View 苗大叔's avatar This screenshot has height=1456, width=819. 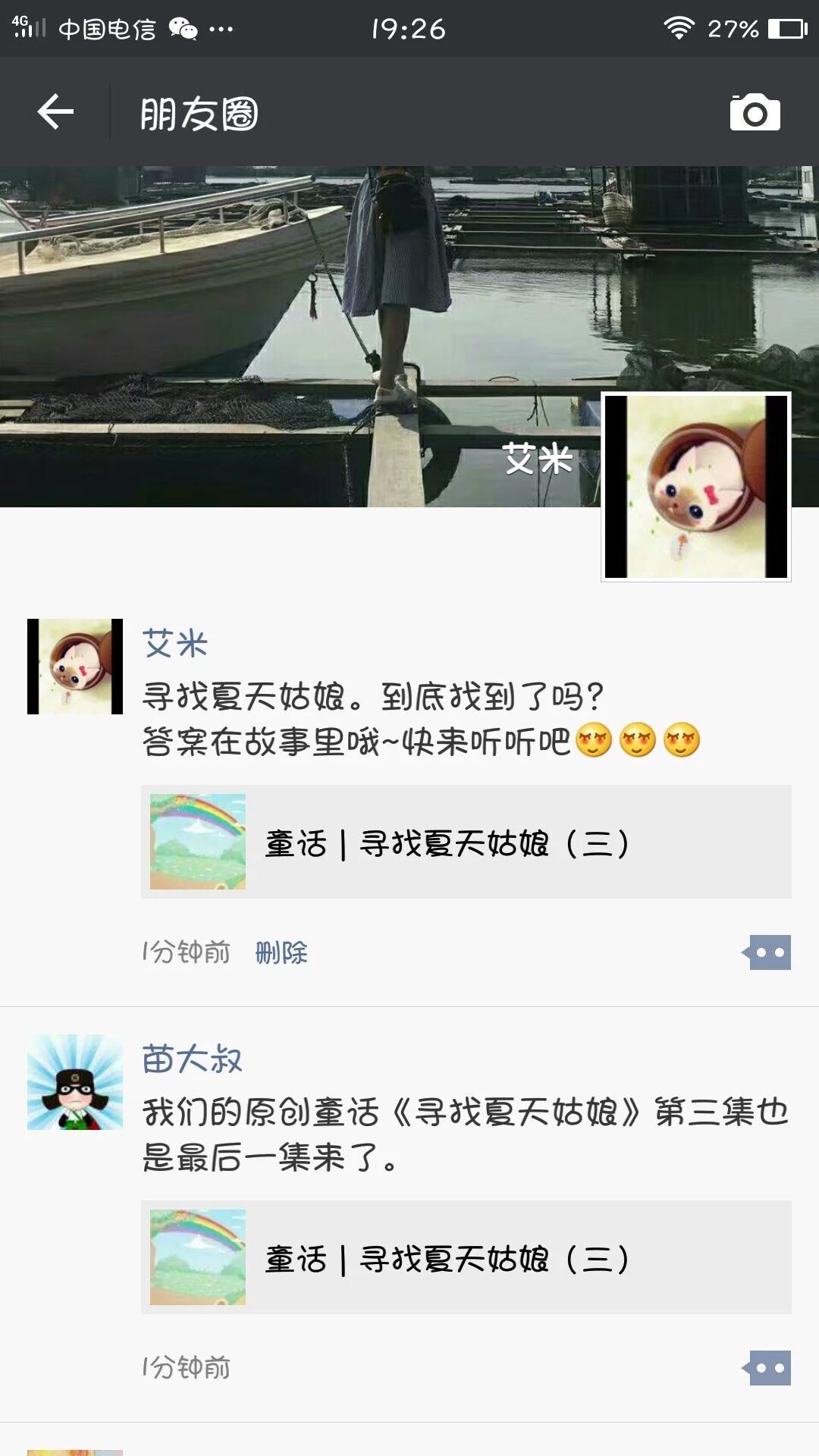[74, 1082]
